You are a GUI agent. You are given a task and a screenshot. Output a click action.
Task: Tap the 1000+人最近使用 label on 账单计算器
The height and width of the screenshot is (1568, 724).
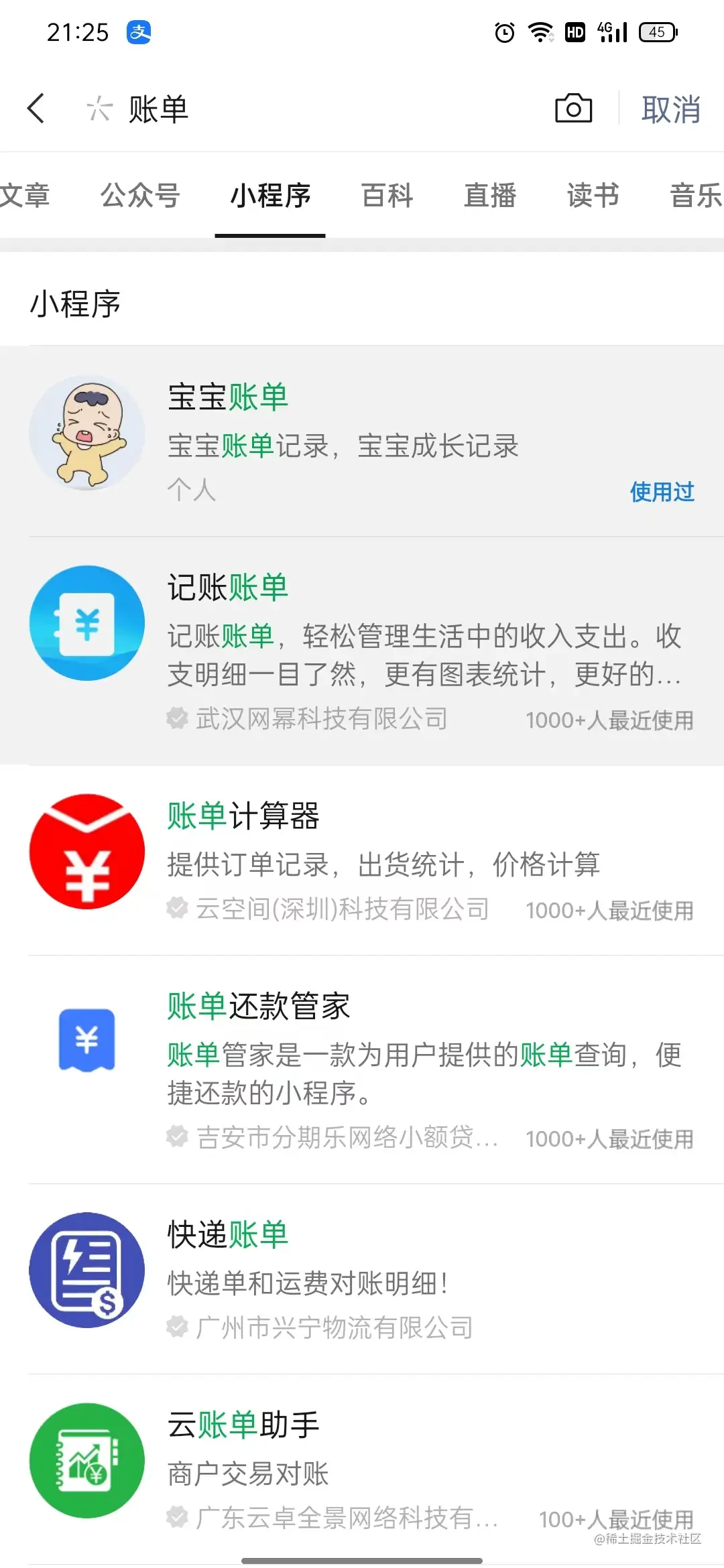tap(609, 910)
